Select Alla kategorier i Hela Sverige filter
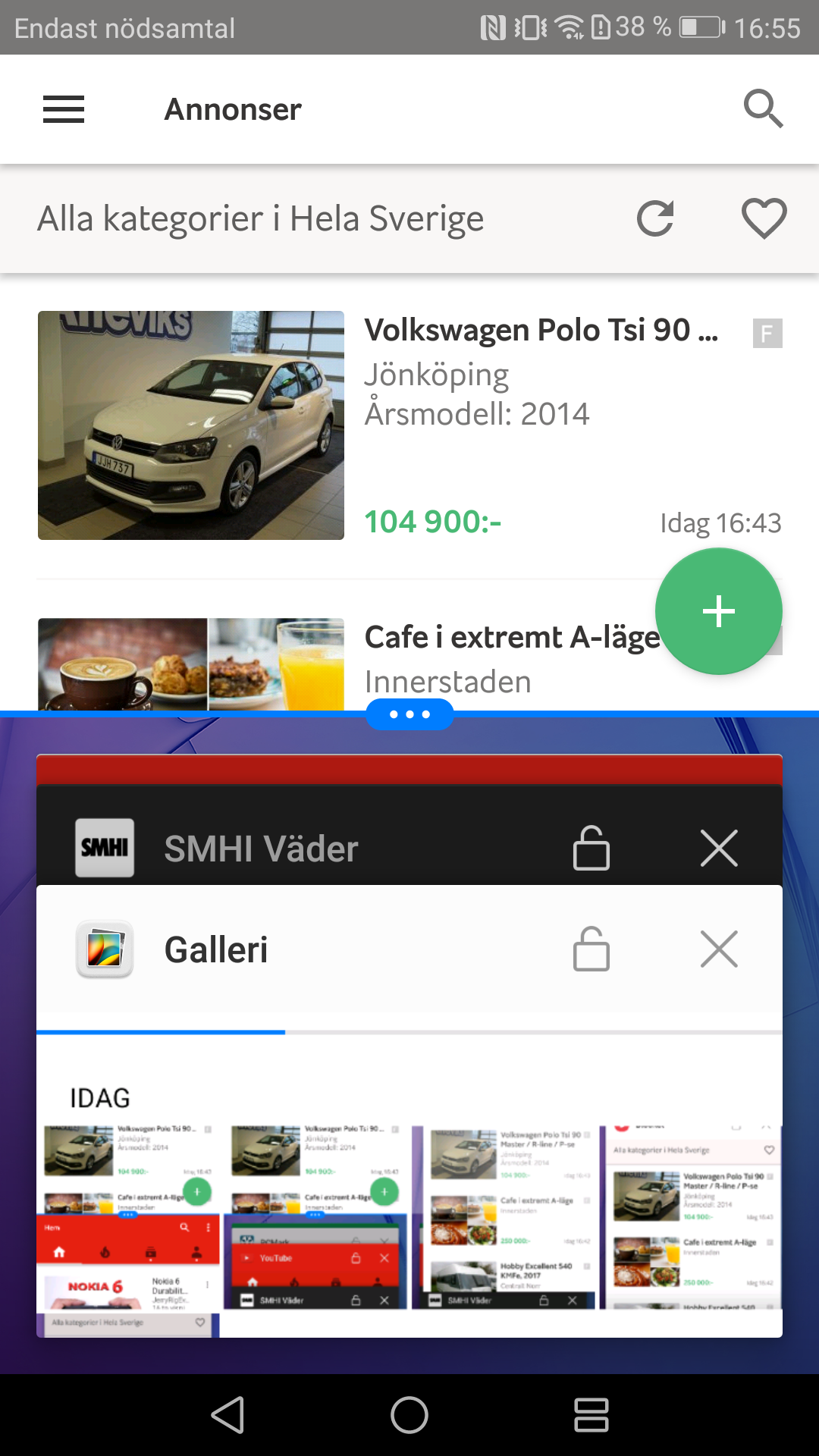This screenshot has height=1456, width=819. pyautogui.click(x=261, y=219)
